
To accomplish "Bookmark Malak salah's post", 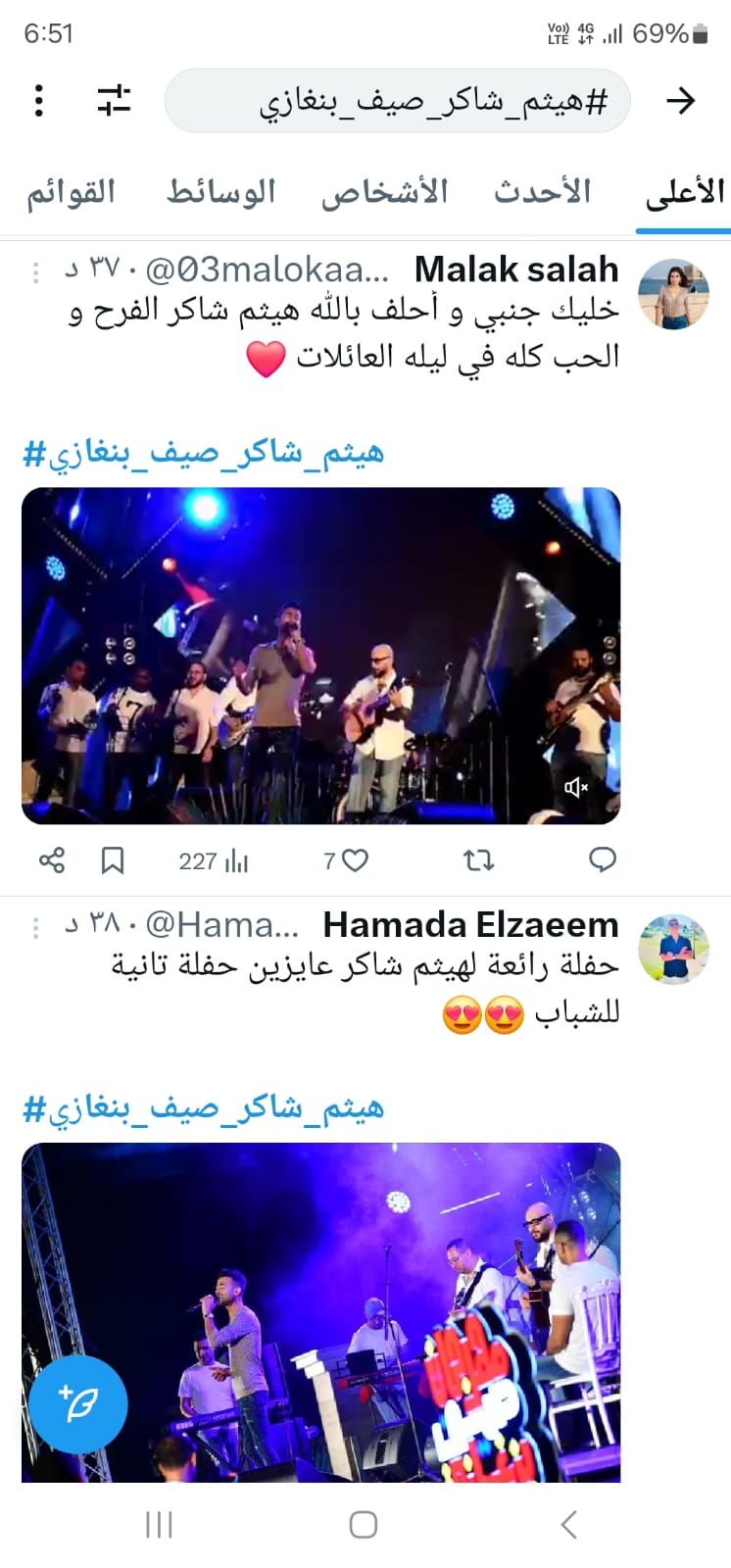I will point(113,860).
